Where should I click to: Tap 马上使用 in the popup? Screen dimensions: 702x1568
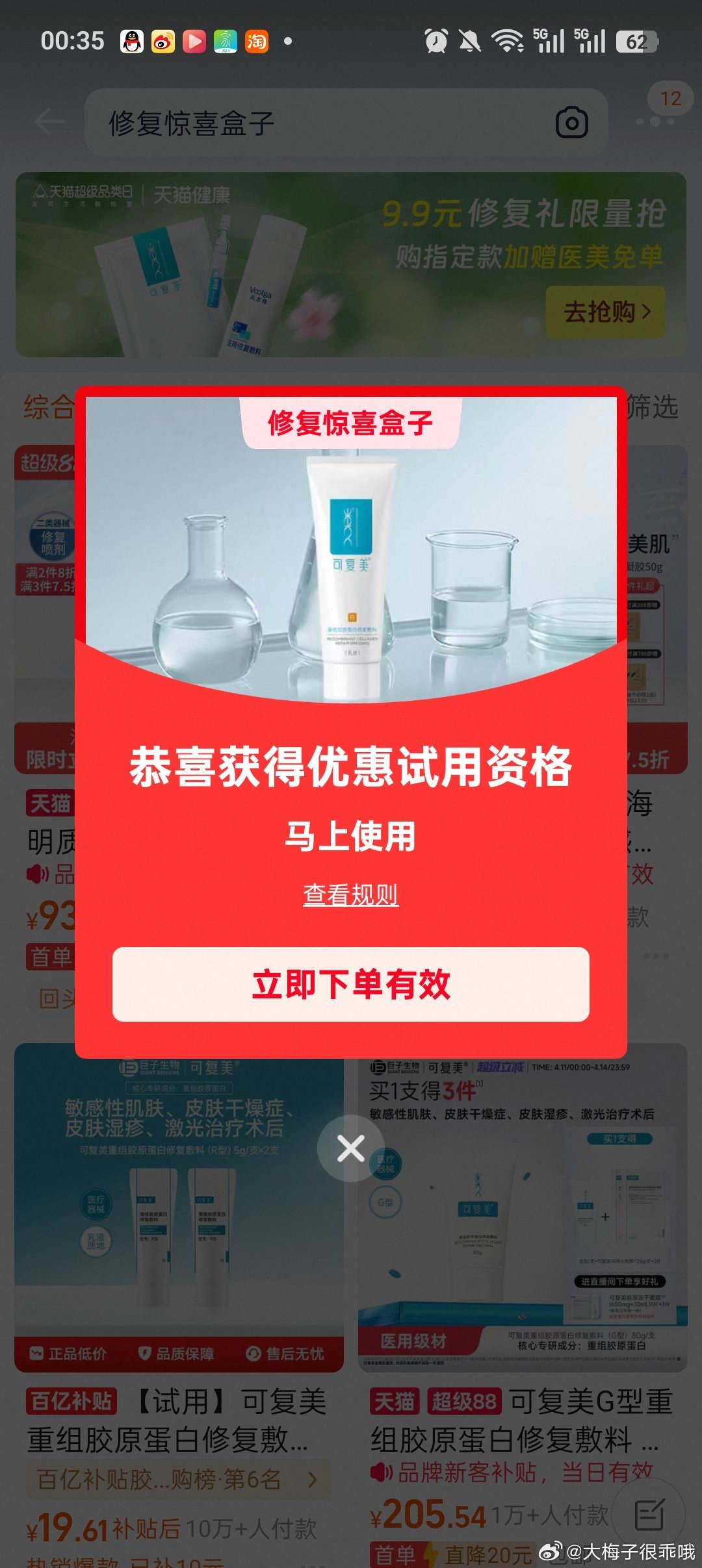coord(350,836)
